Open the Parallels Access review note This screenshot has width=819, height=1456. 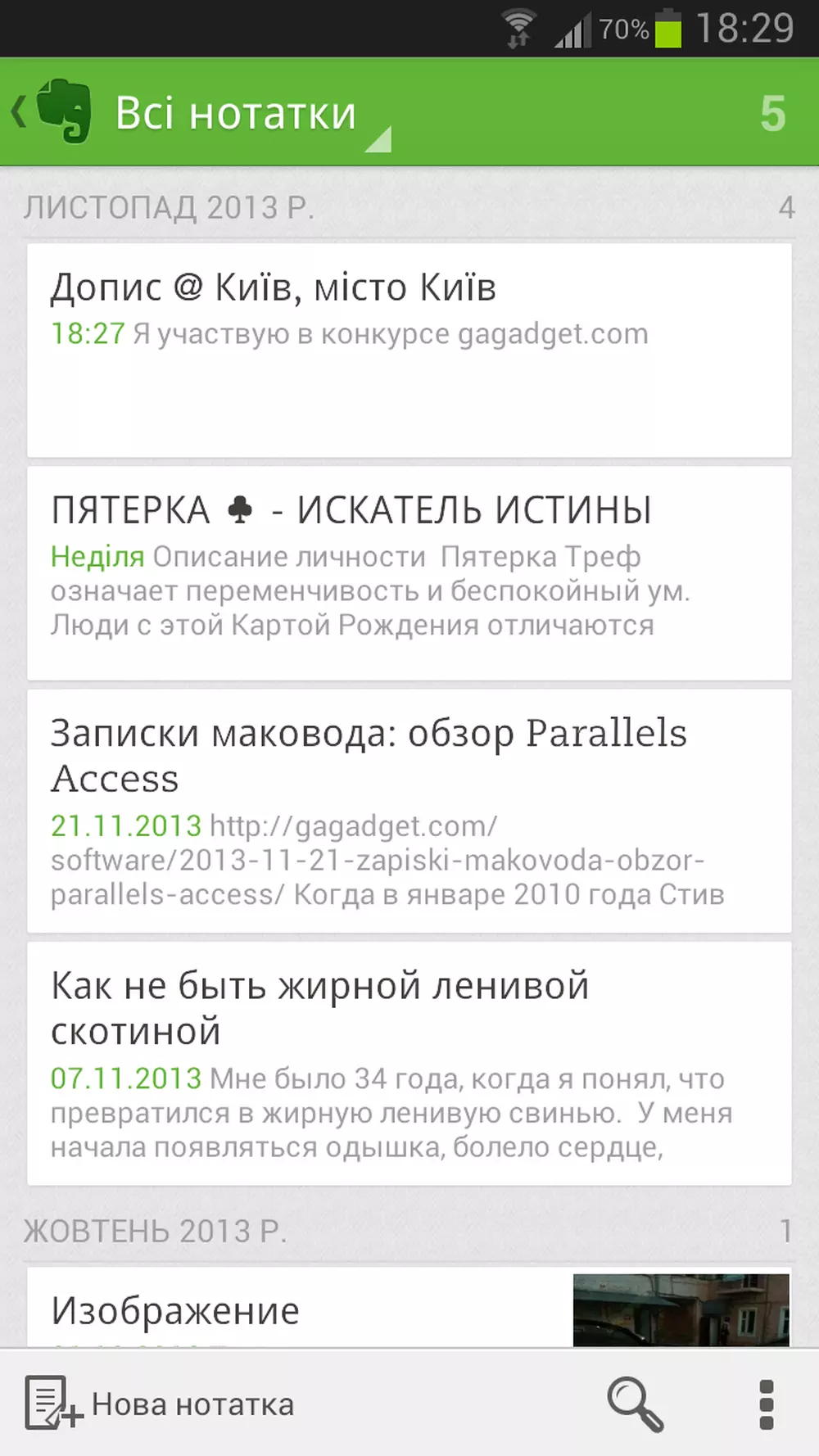click(x=409, y=811)
